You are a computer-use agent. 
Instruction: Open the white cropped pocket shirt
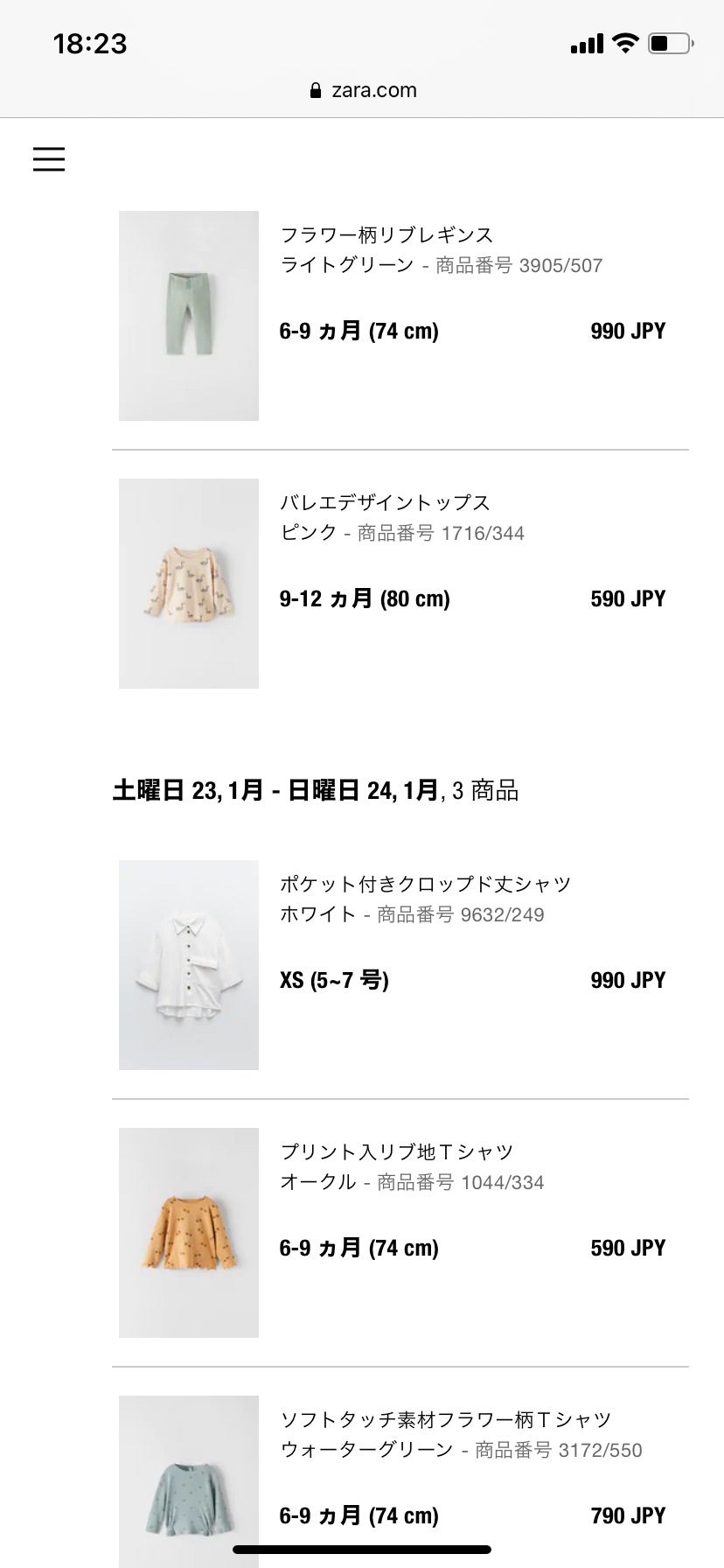click(189, 964)
